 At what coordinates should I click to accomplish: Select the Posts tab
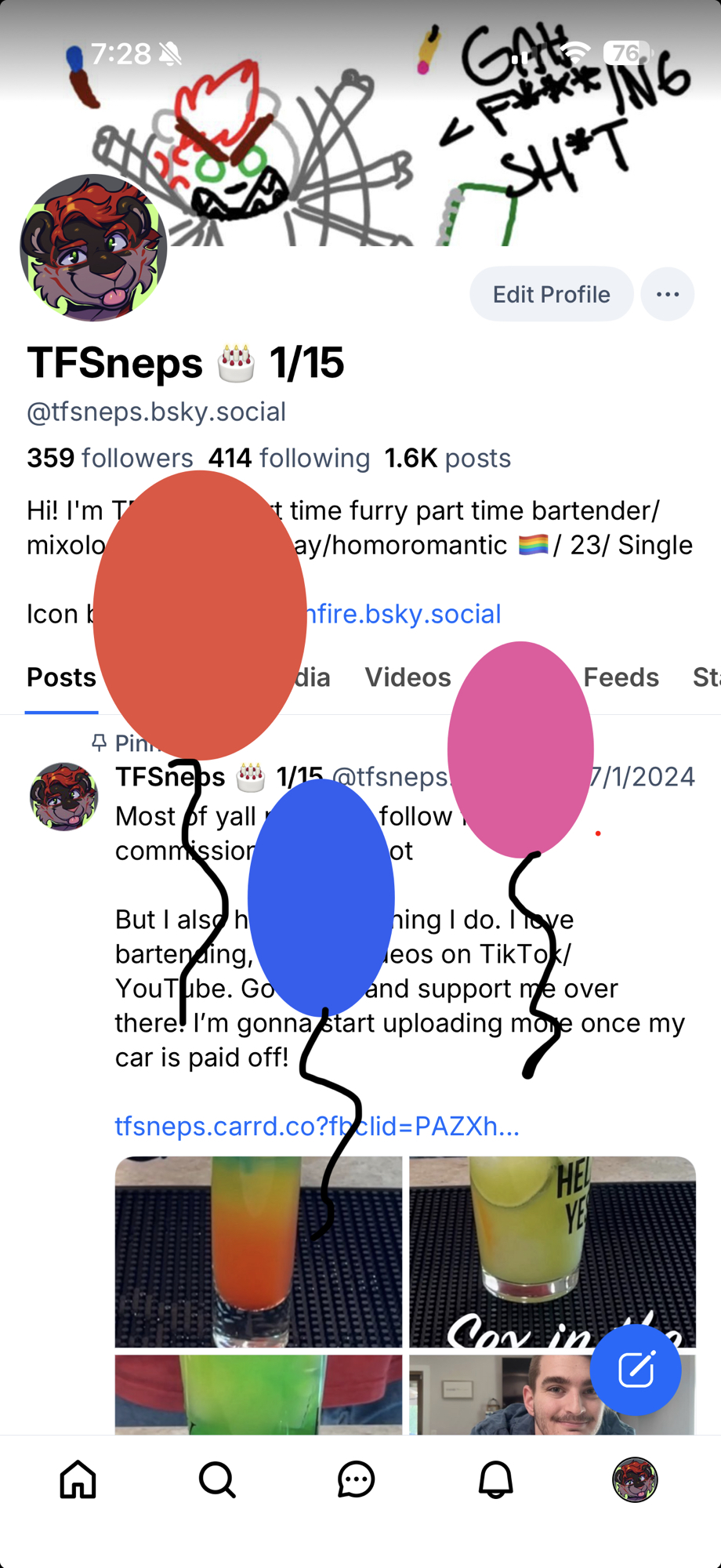pyautogui.click(x=61, y=677)
